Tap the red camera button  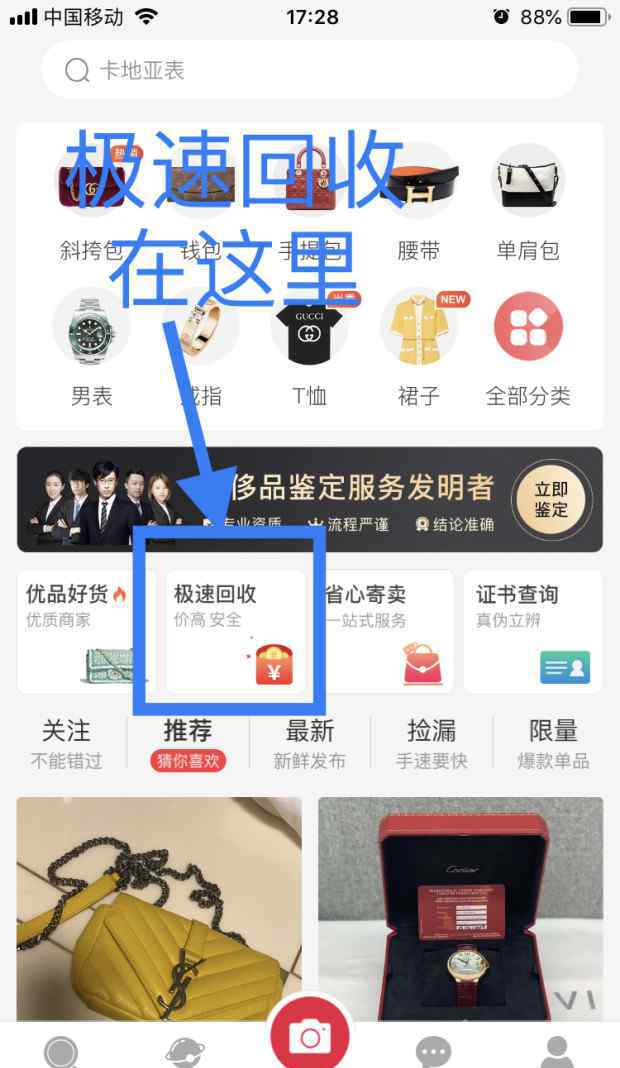pos(310,1036)
